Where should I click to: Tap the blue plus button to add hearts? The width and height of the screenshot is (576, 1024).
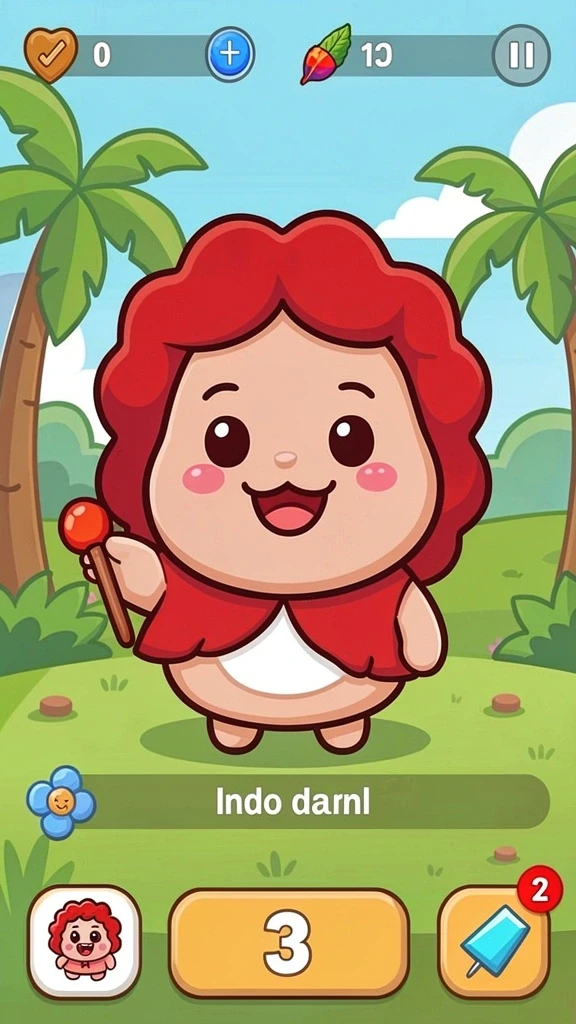[230, 54]
